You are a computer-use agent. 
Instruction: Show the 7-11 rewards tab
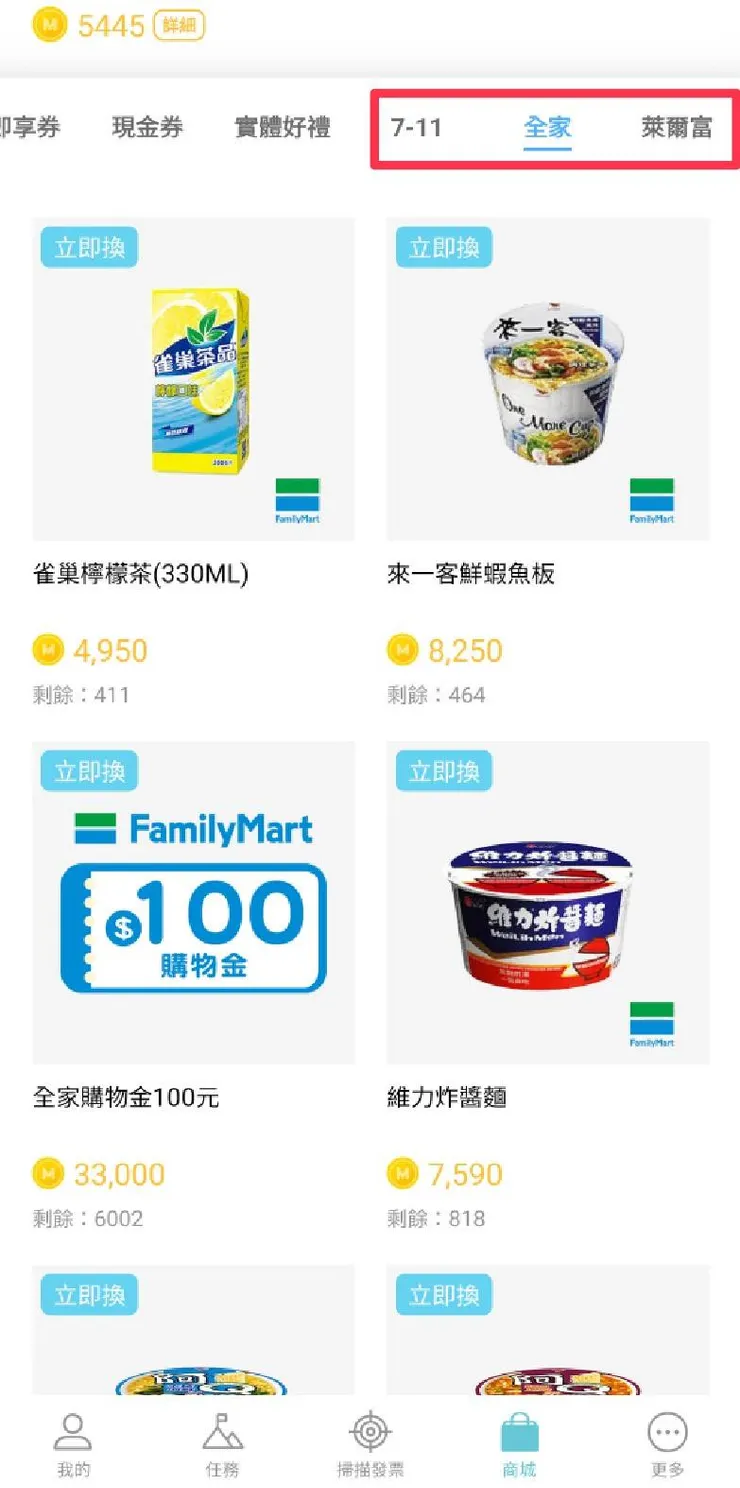[x=416, y=128]
